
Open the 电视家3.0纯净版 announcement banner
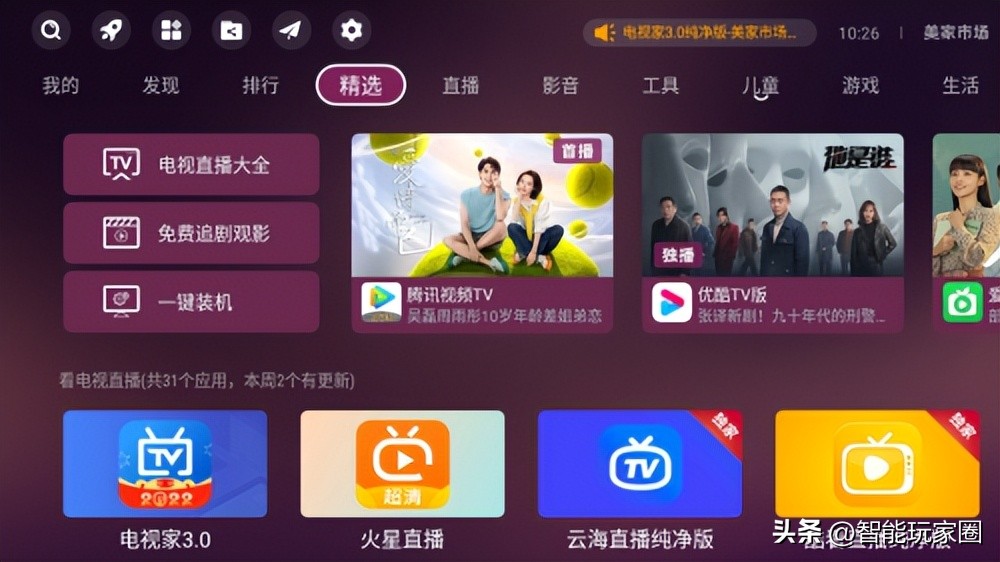699,33
